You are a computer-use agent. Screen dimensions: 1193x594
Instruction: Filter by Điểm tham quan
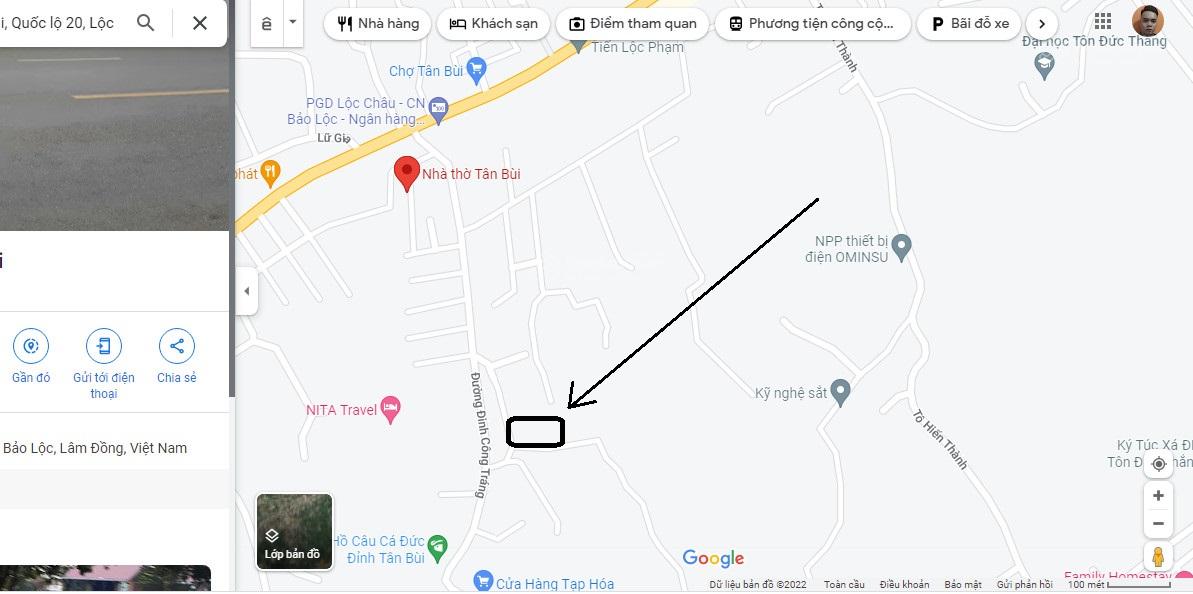tap(632, 24)
